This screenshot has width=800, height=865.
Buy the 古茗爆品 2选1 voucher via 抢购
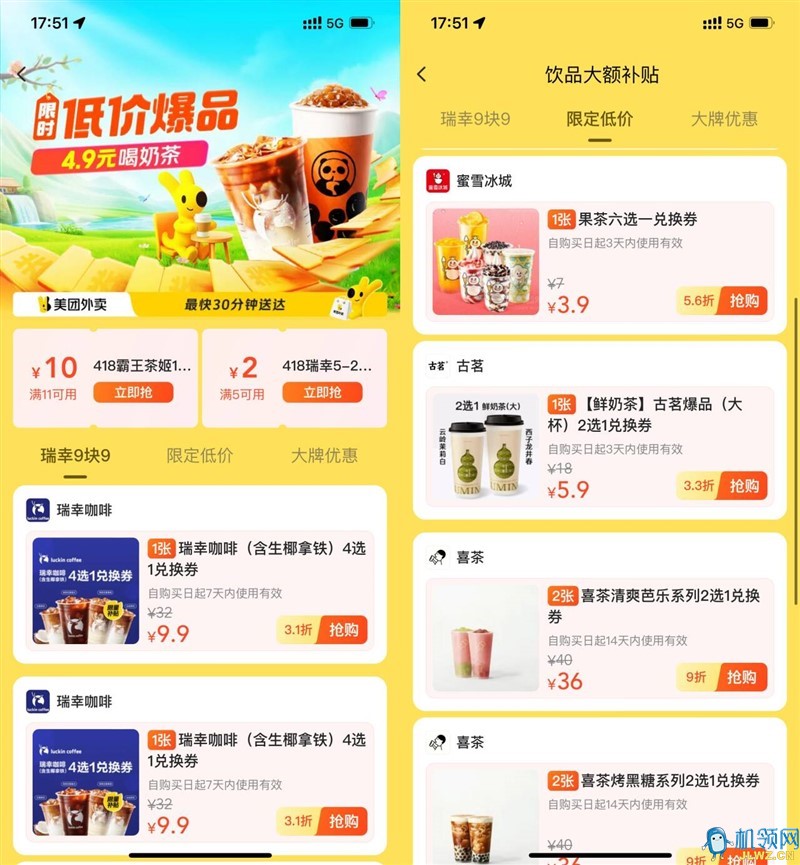pyautogui.click(x=743, y=486)
